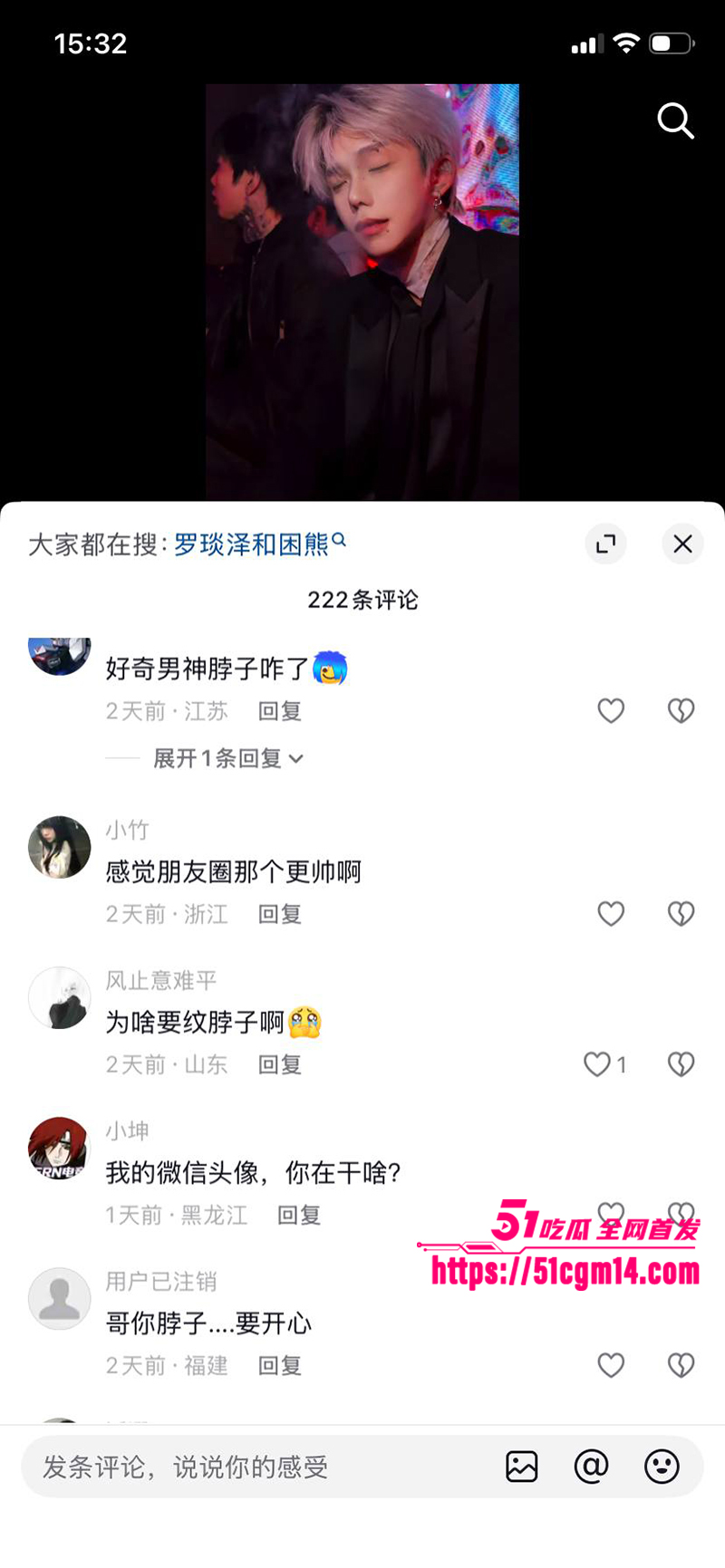Open the search magnifier on the video
725x1568 pixels.
[x=675, y=121]
